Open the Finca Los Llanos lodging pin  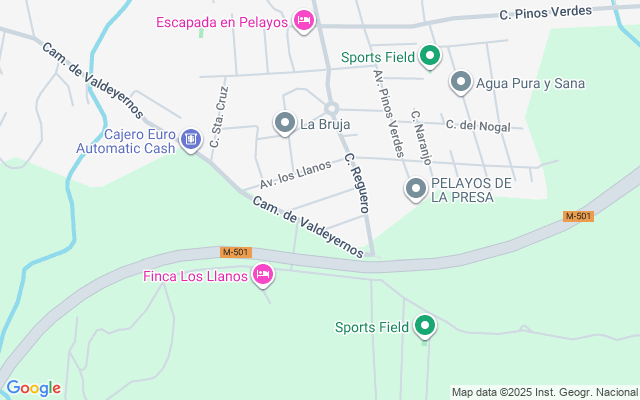pyautogui.click(x=263, y=274)
